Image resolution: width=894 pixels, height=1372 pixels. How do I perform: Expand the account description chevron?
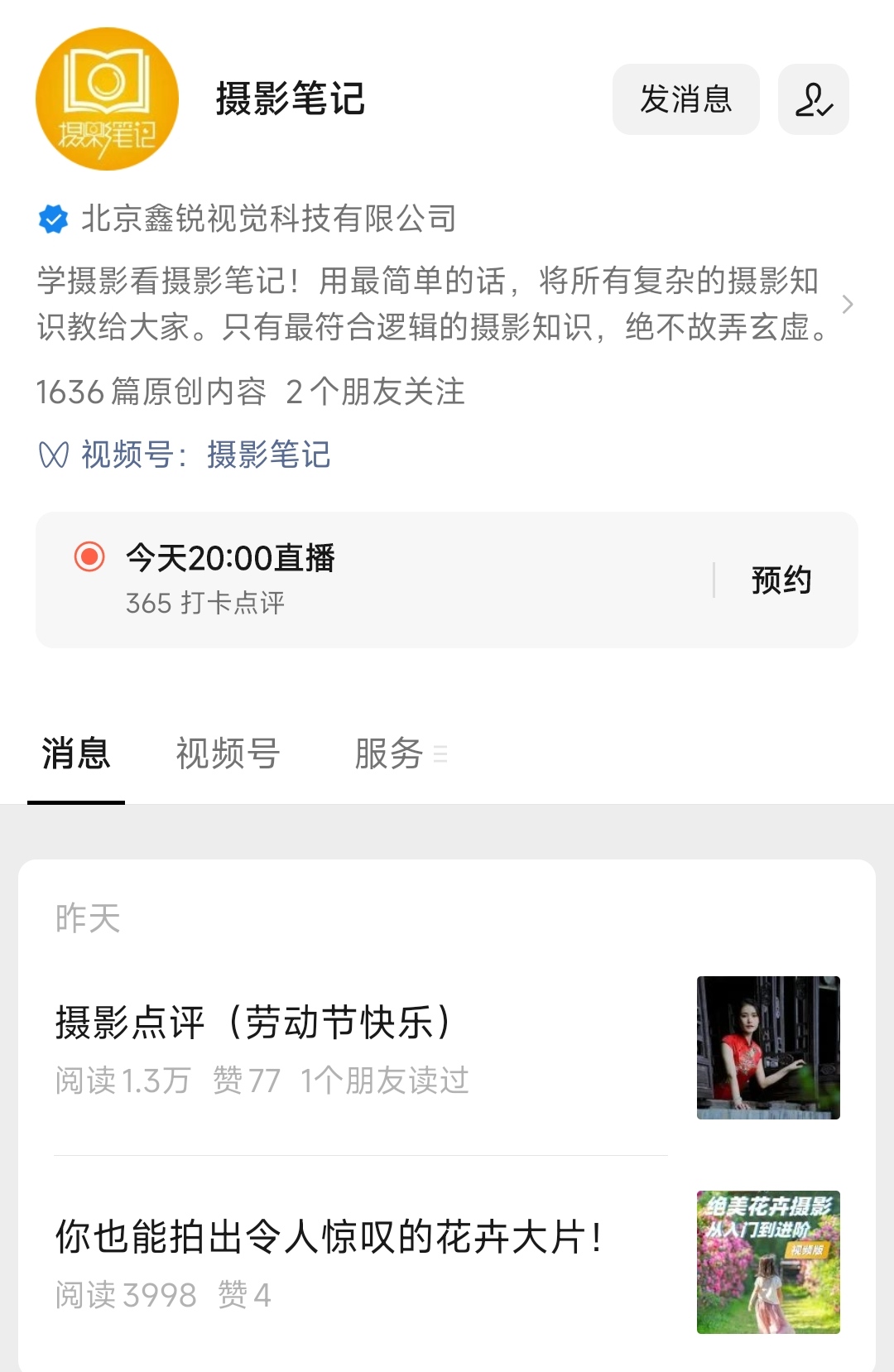(847, 305)
